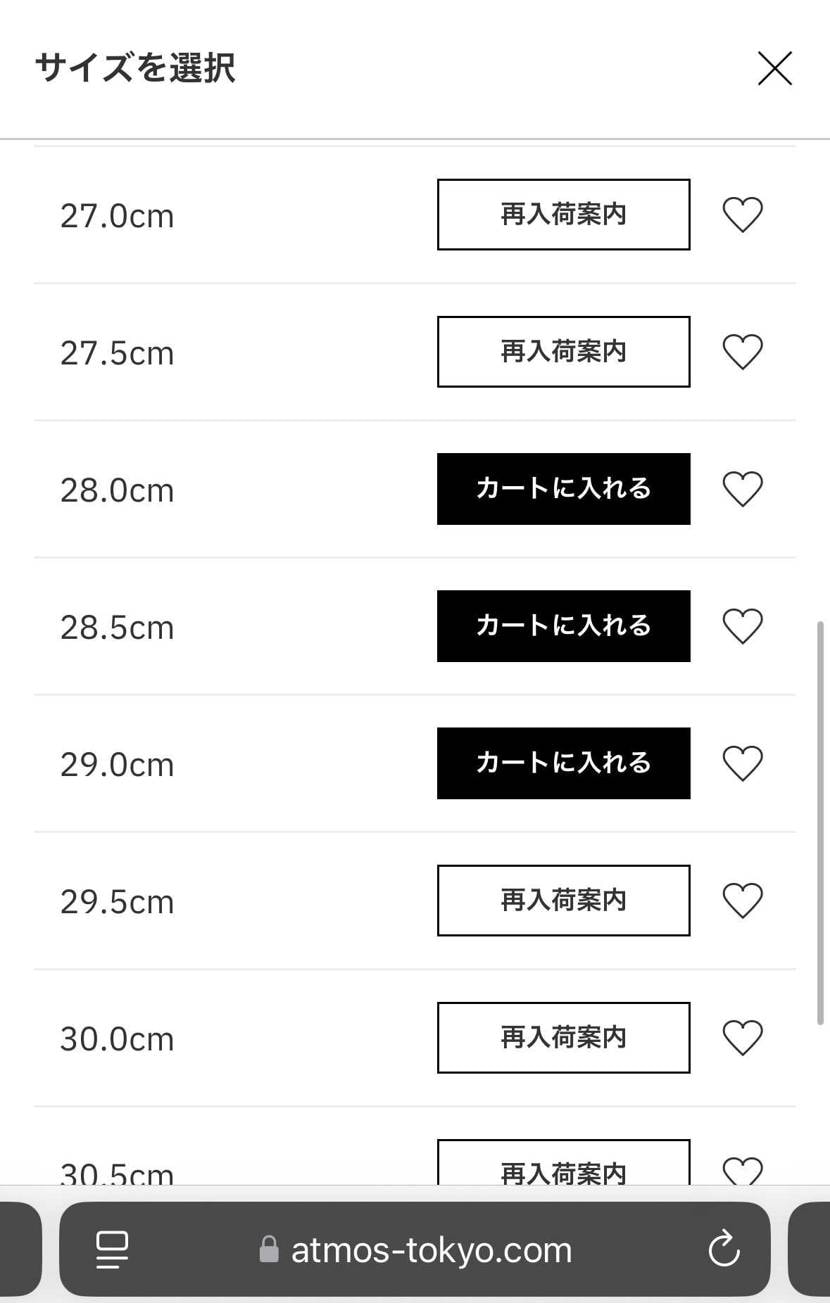Tap the heart icon next to 30.0cm
The width and height of the screenshot is (830, 1303).
click(742, 1037)
